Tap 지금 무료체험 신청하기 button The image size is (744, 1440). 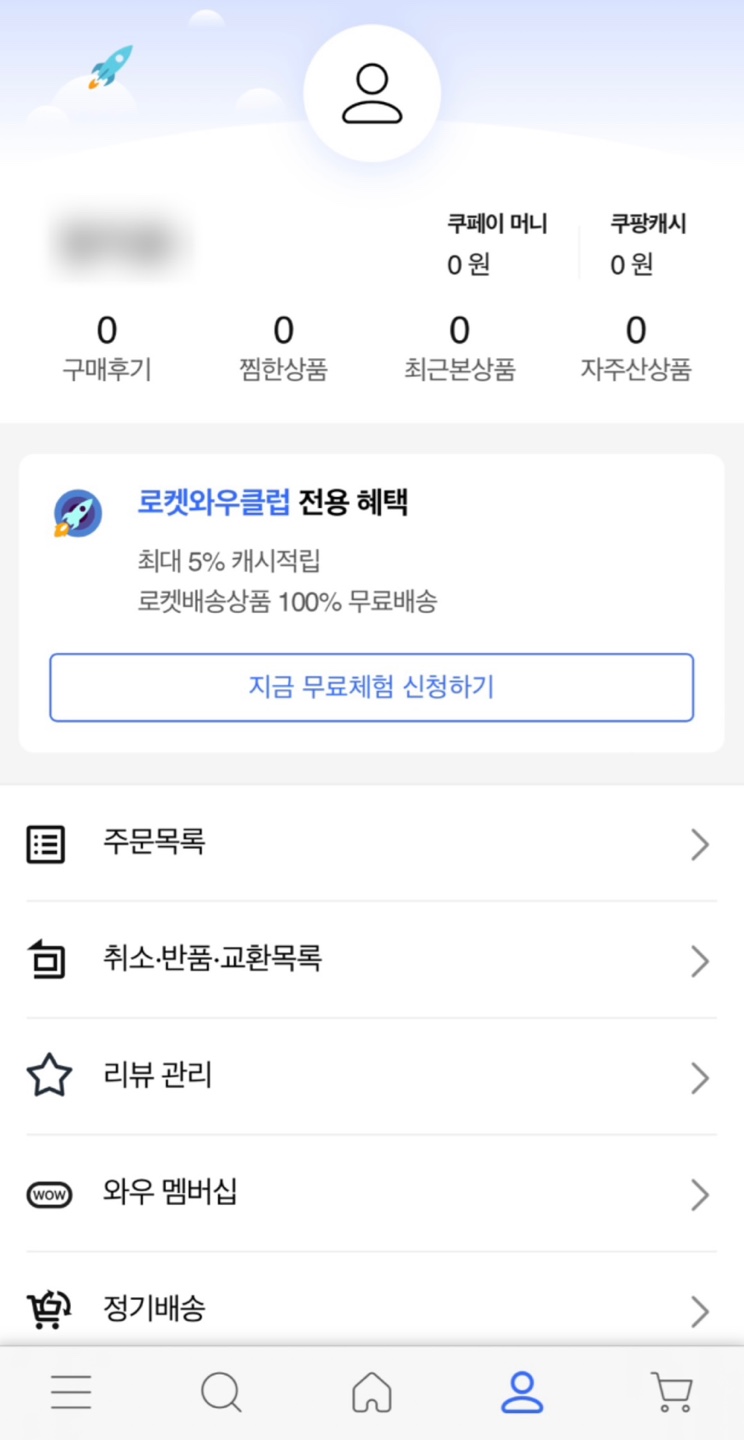point(372,687)
